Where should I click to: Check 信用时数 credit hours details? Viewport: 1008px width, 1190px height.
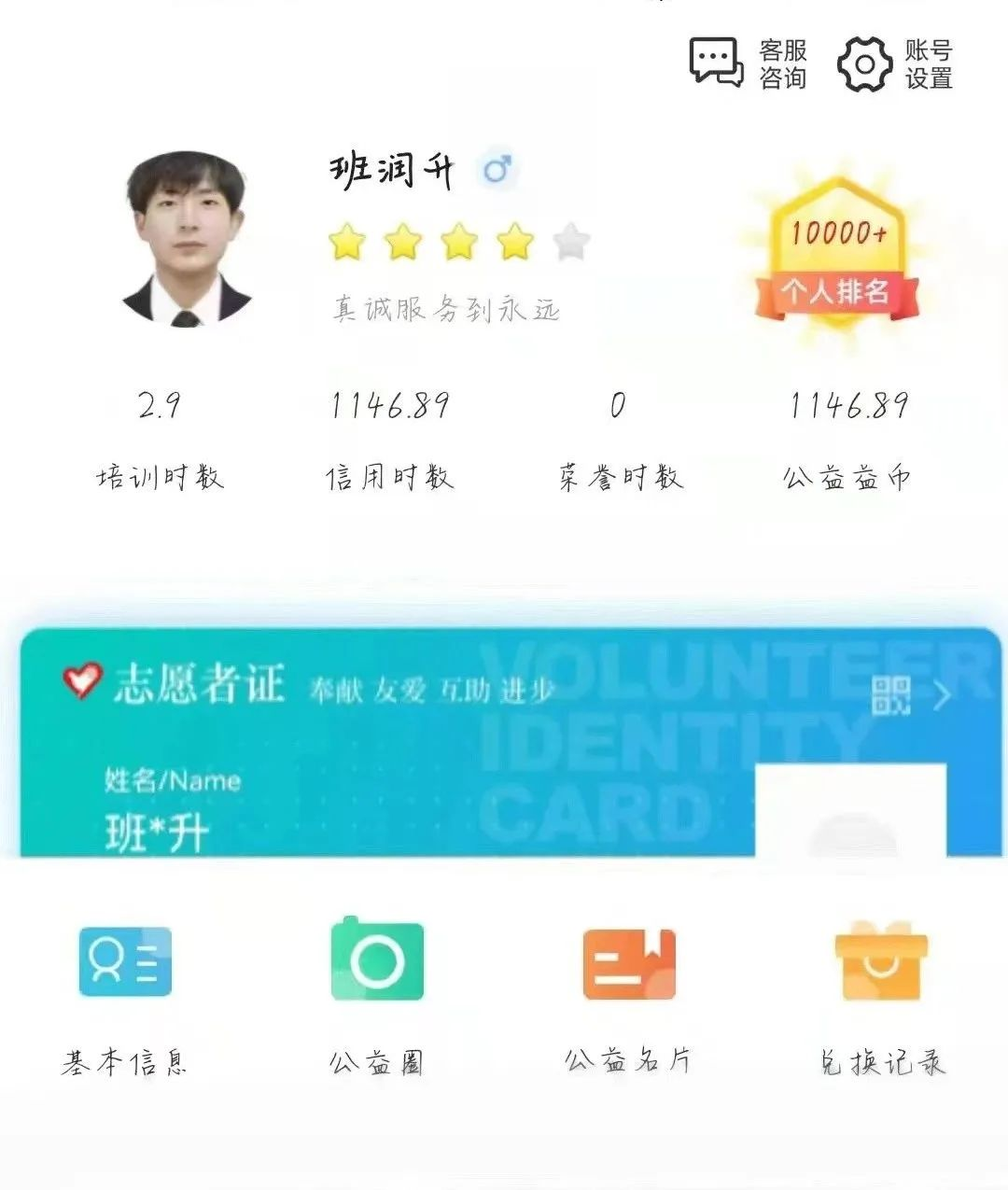click(390, 439)
